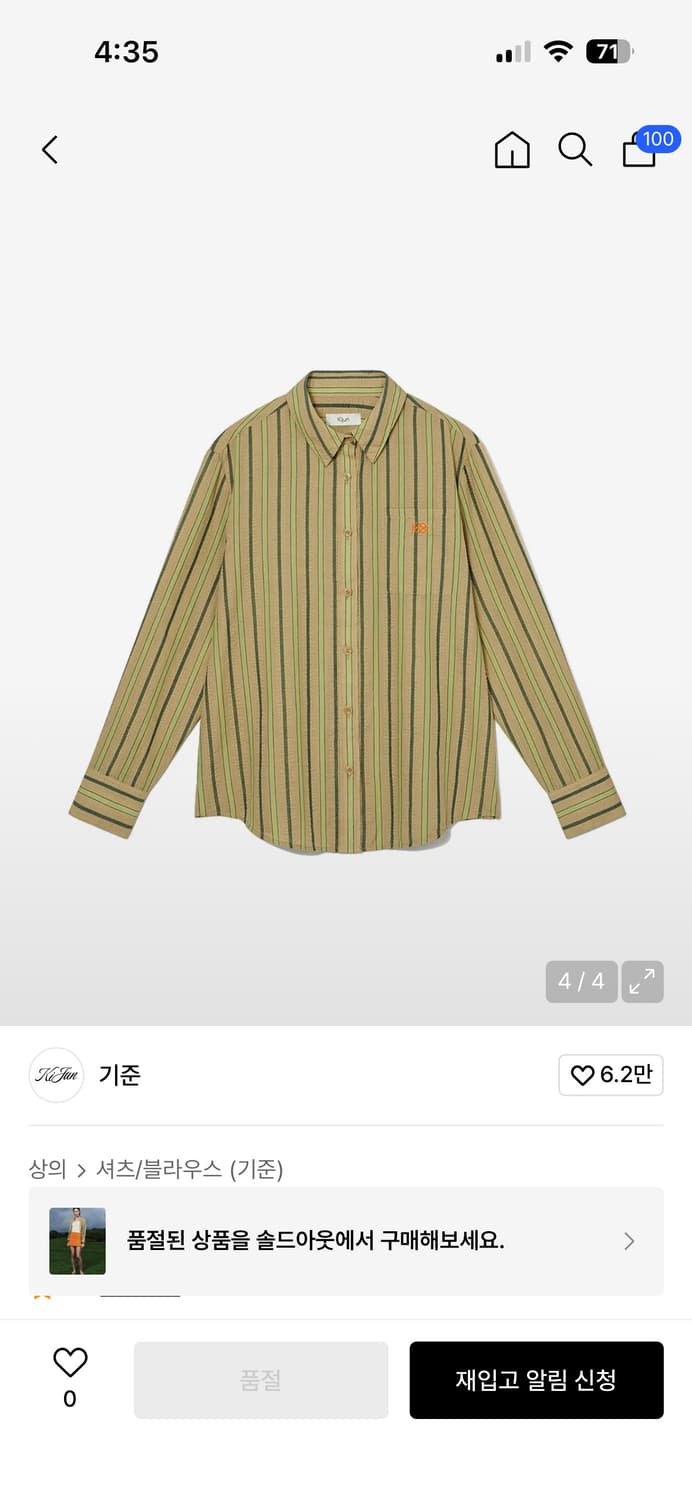Like this product with the bottom heart

(70, 1378)
